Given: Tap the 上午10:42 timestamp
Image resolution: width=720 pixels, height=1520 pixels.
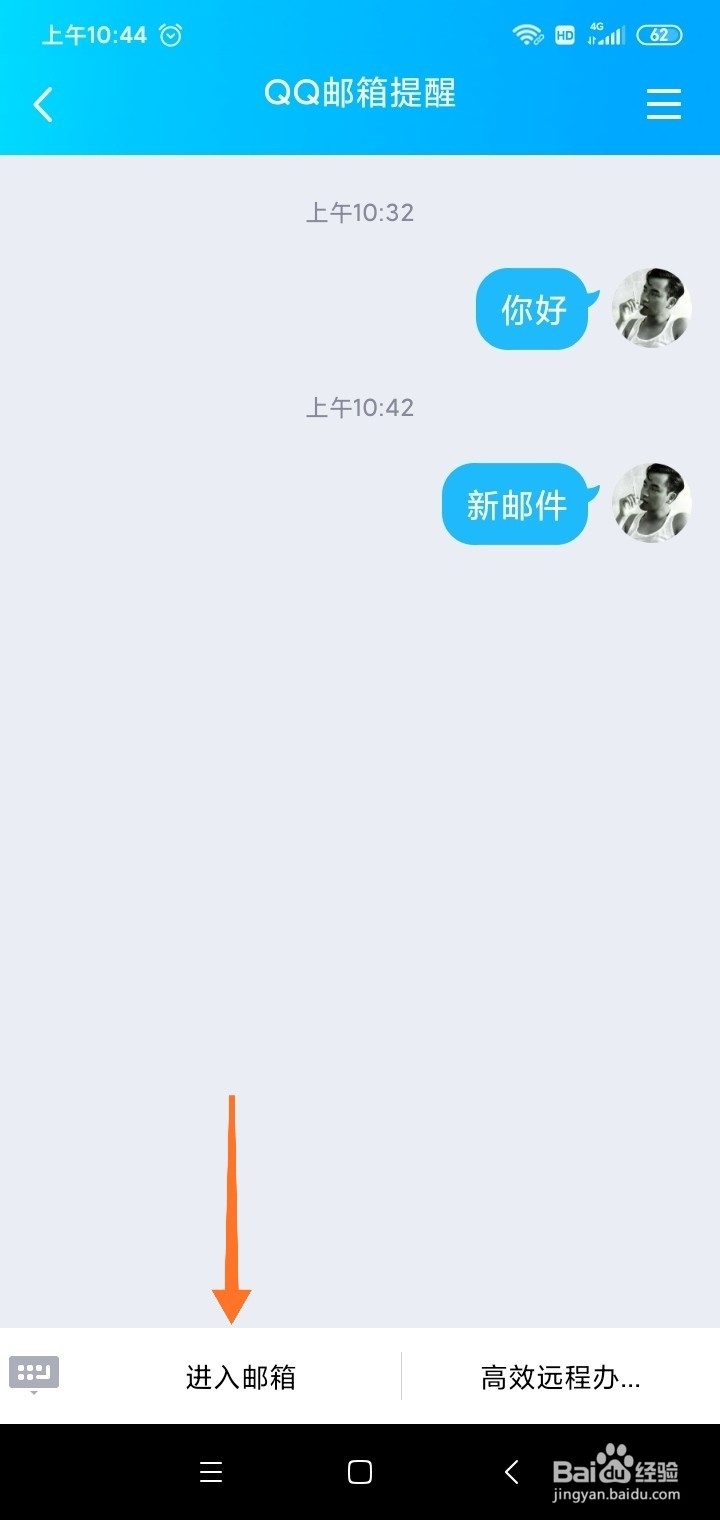Looking at the screenshot, I should pyautogui.click(x=359, y=407).
